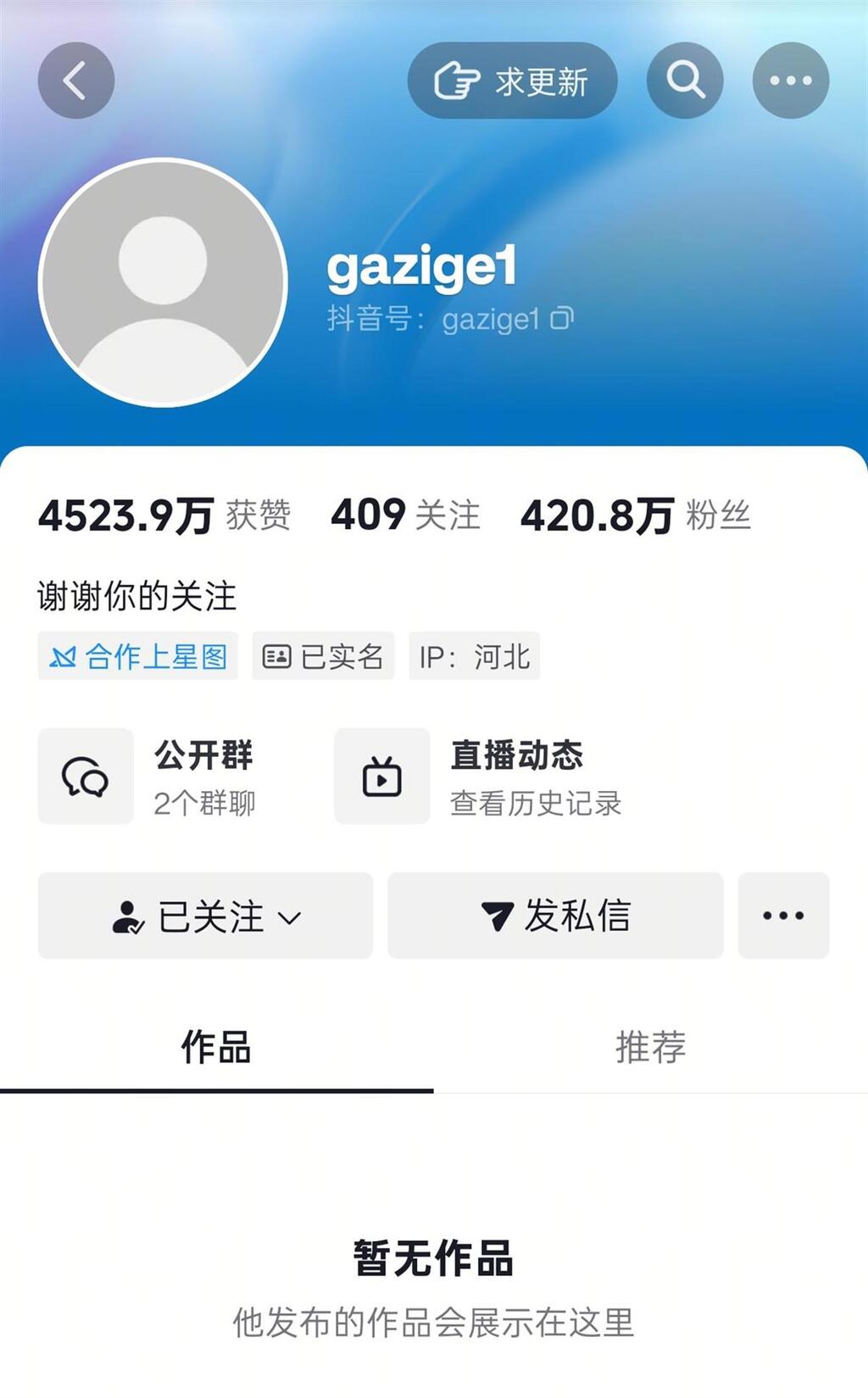Open the 粉丝 followers list
The image size is (868, 1398).
coord(636,515)
